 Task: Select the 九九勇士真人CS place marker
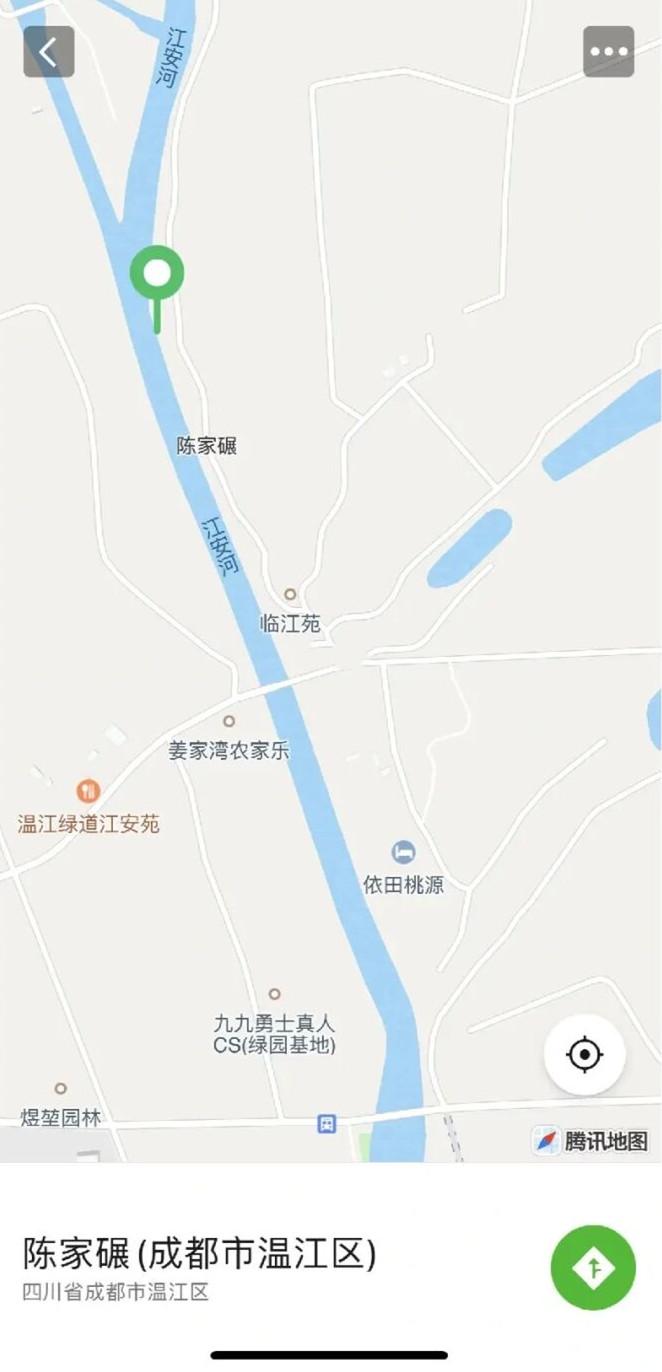pos(274,994)
